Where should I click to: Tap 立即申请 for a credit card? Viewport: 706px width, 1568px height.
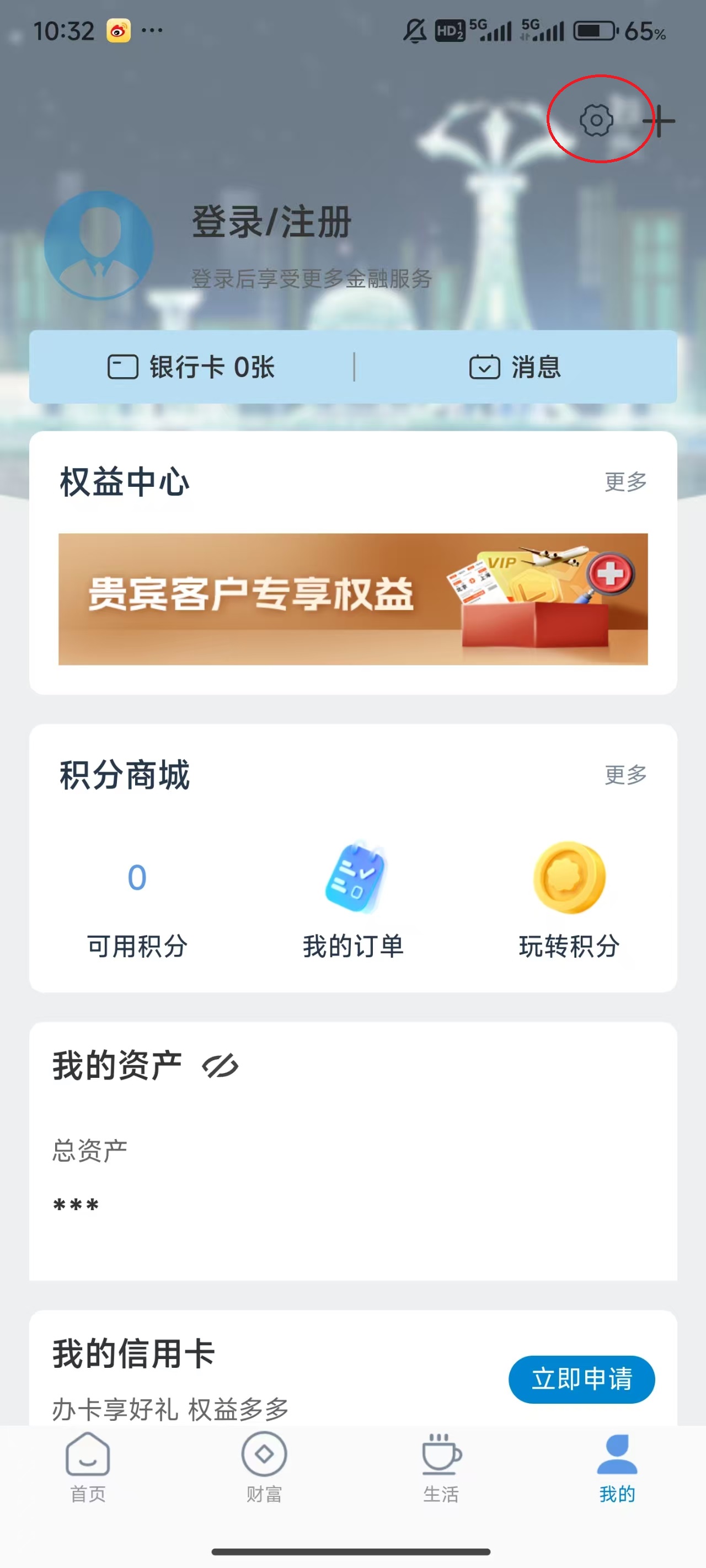(581, 1379)
